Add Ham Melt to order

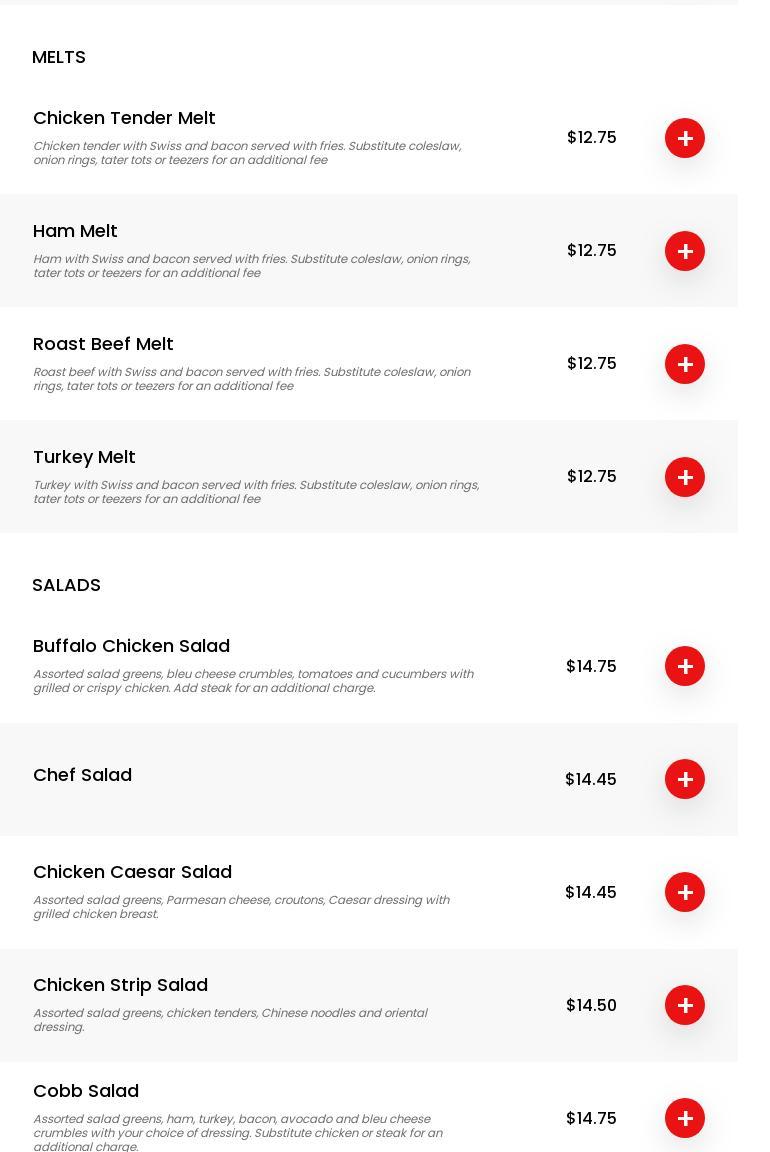(685, 251)
